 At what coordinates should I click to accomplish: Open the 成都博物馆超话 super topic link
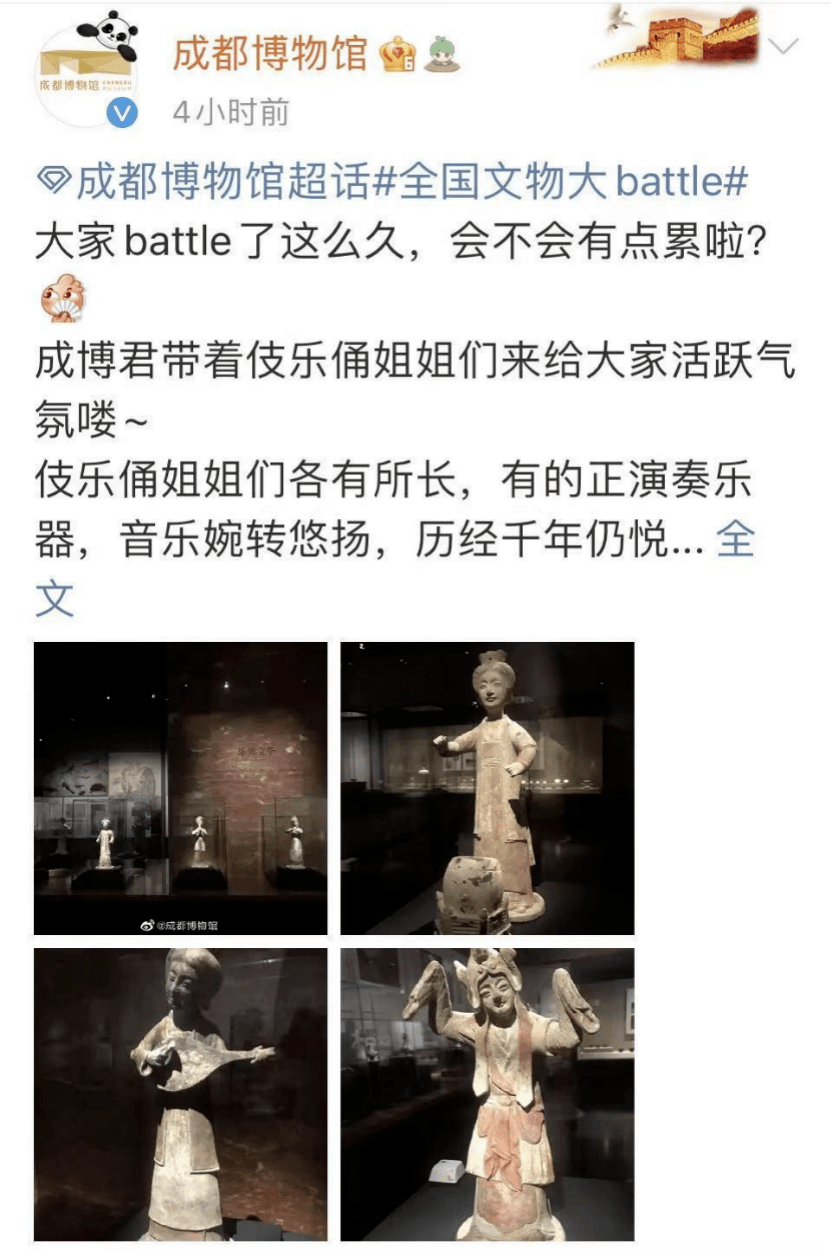point(203,181)
